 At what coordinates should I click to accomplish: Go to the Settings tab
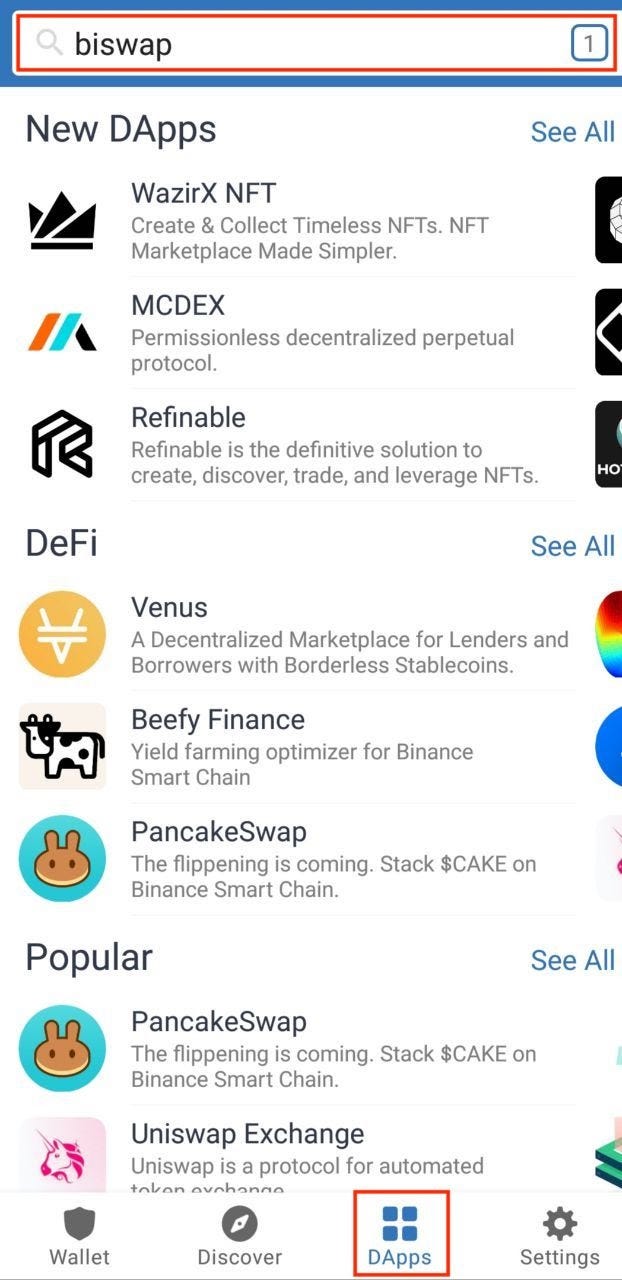(559, 1236)
